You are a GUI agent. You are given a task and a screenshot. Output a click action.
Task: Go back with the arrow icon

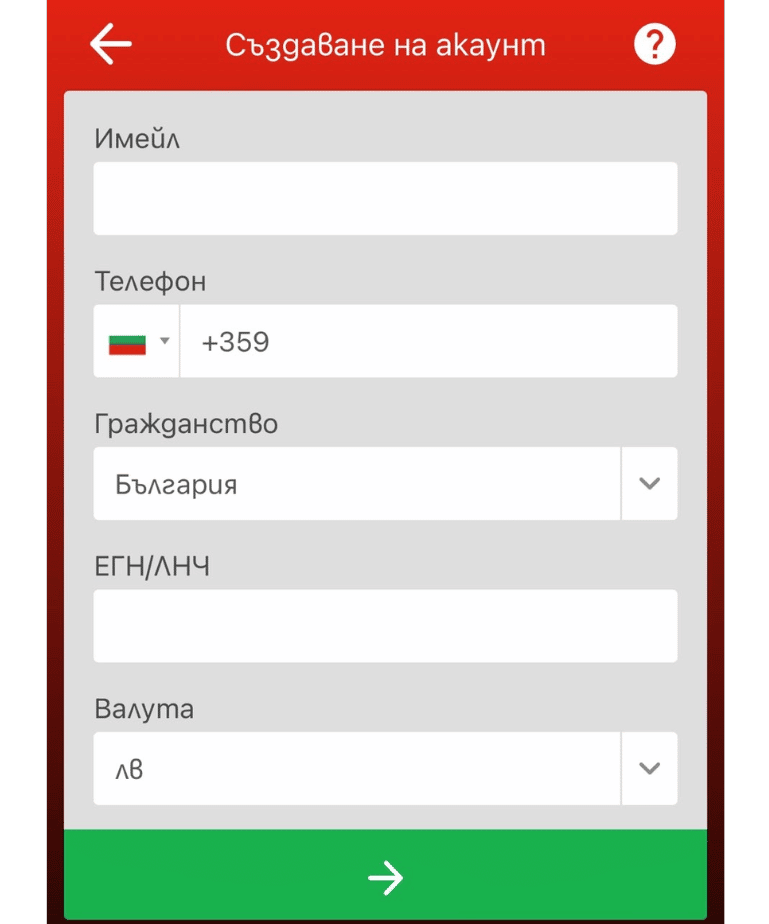point(110,45)
